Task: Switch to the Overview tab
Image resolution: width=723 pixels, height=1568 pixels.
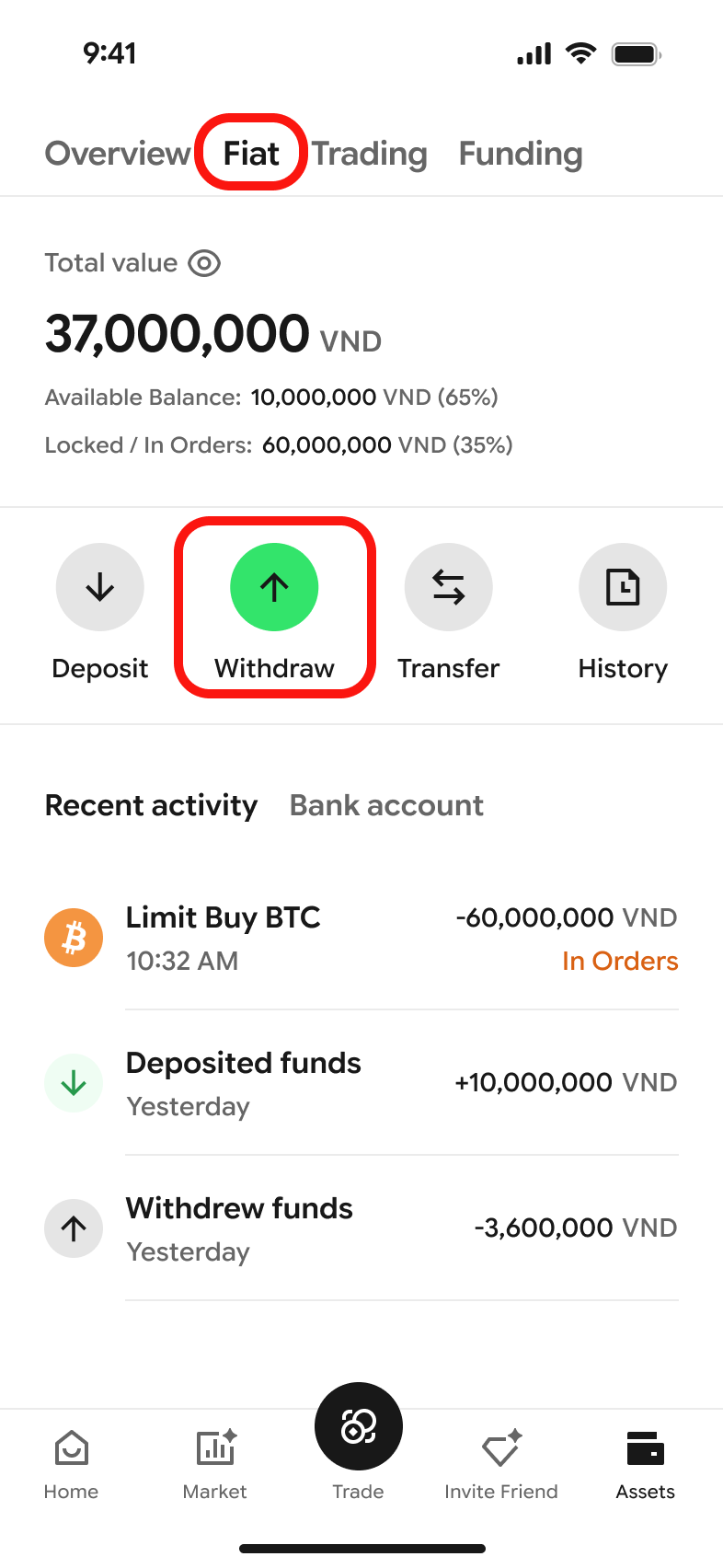Action: pyautogui.click(x=118, y=154)
